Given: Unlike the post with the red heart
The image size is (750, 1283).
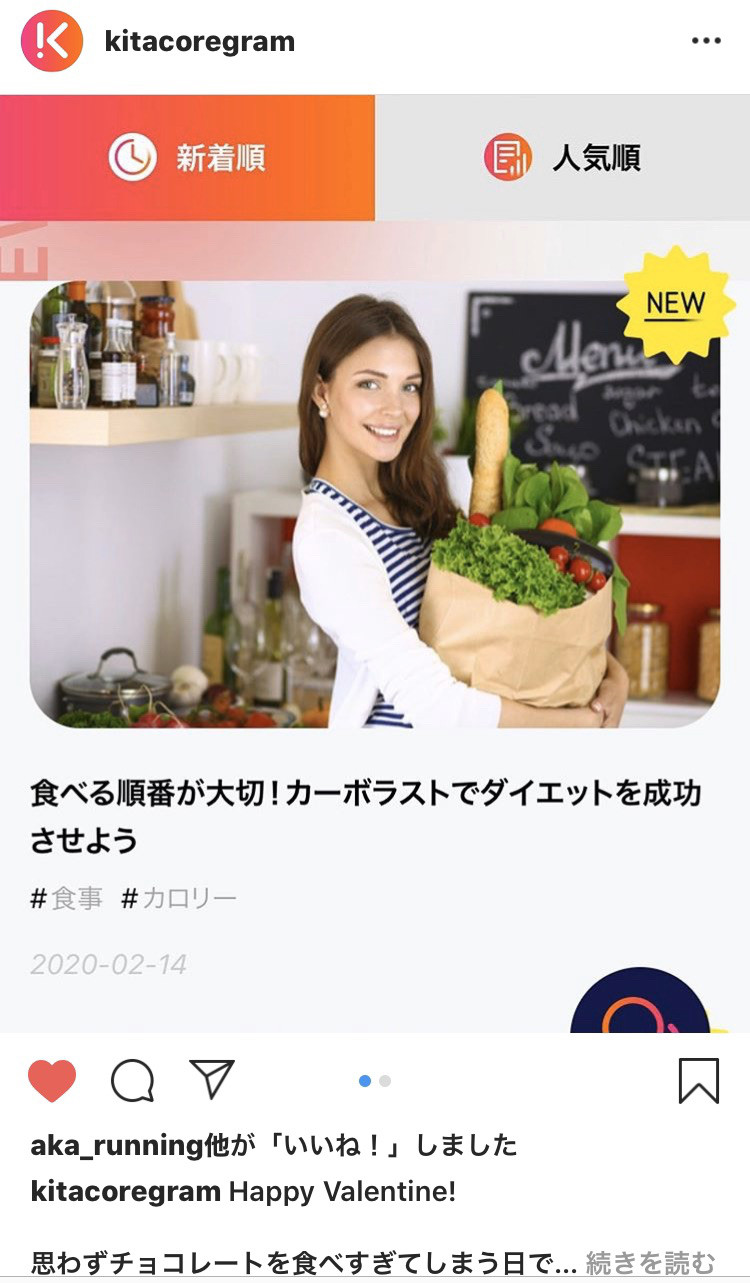Looking at the screenshot, I should click(x=52, y=1081).
